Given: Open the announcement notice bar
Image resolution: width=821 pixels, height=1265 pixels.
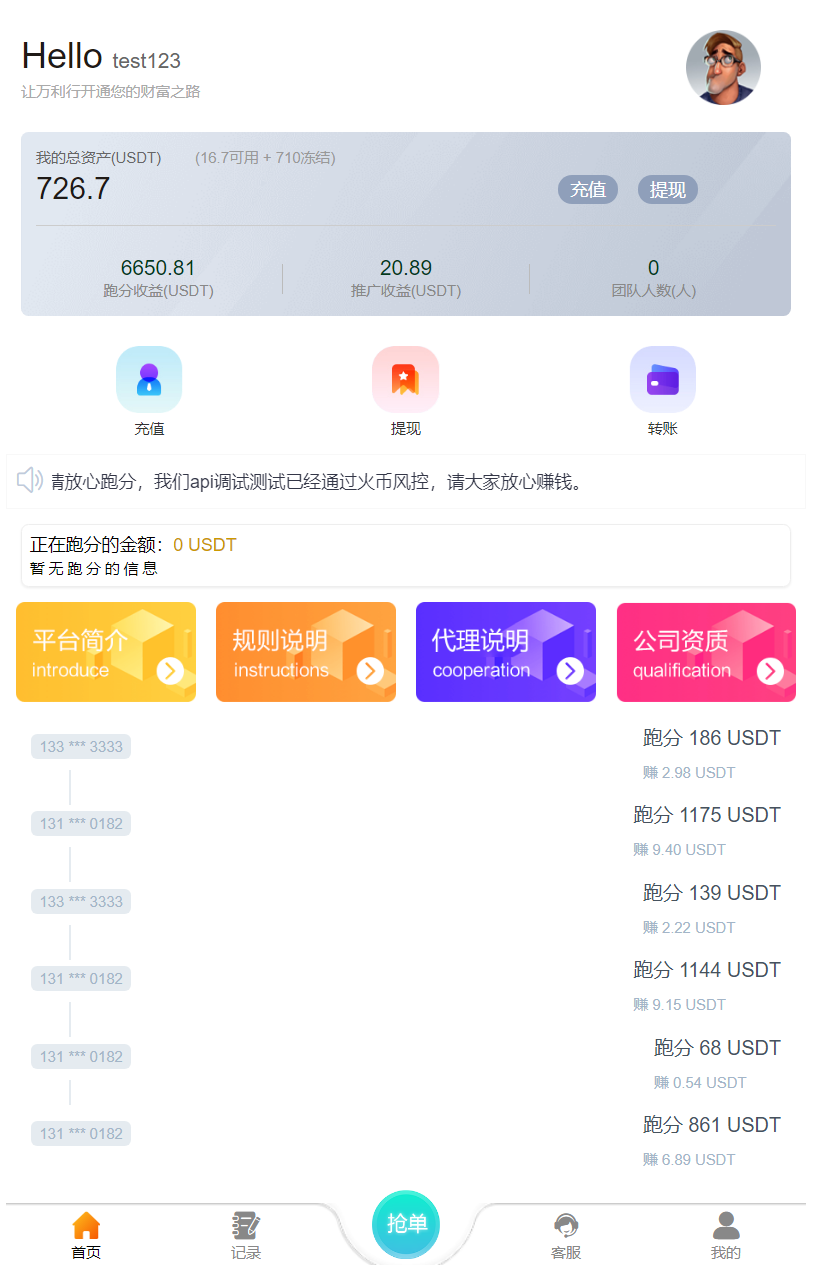Looking at the screenshot, I should [406, 482].
